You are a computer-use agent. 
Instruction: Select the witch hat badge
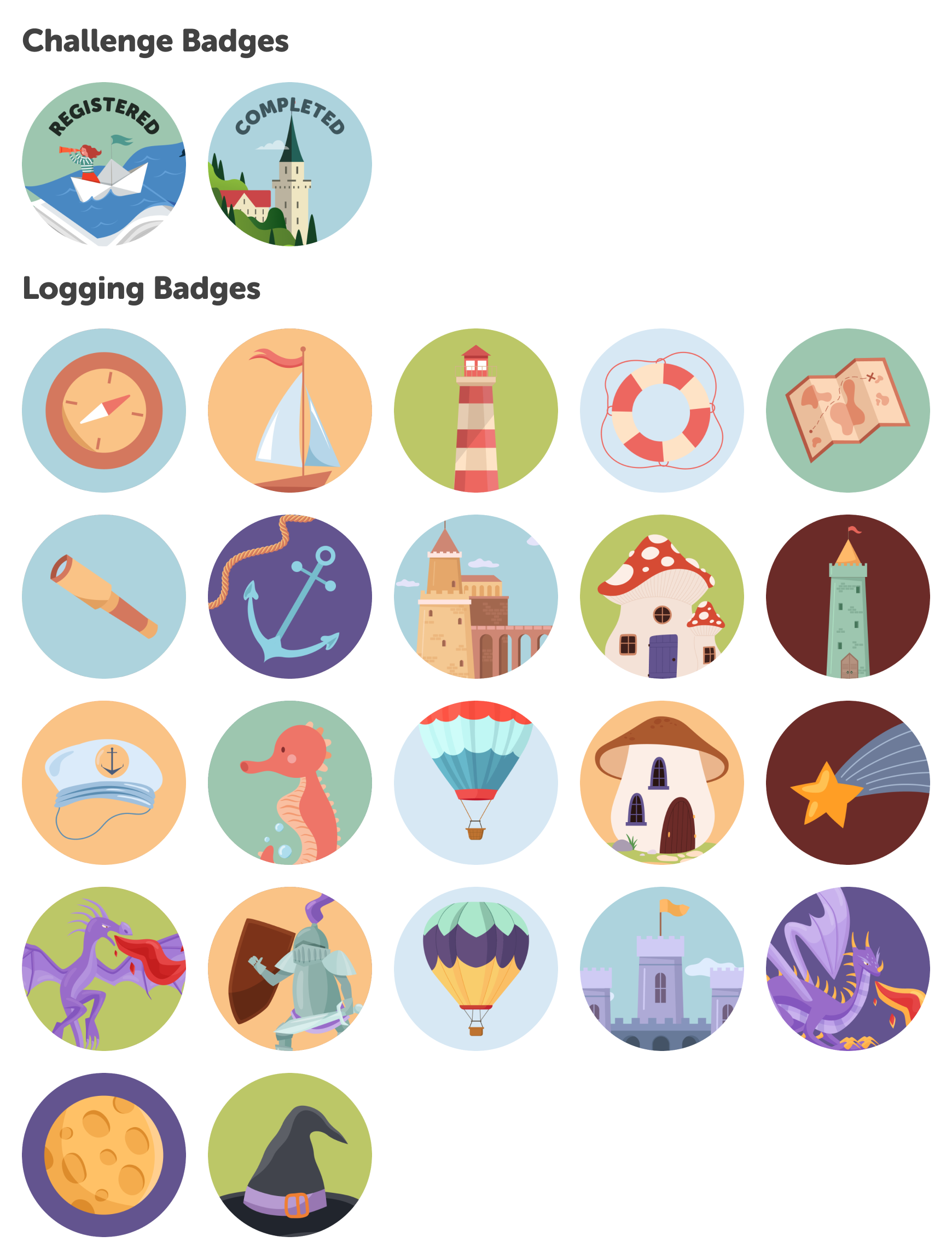(289, 1155)
